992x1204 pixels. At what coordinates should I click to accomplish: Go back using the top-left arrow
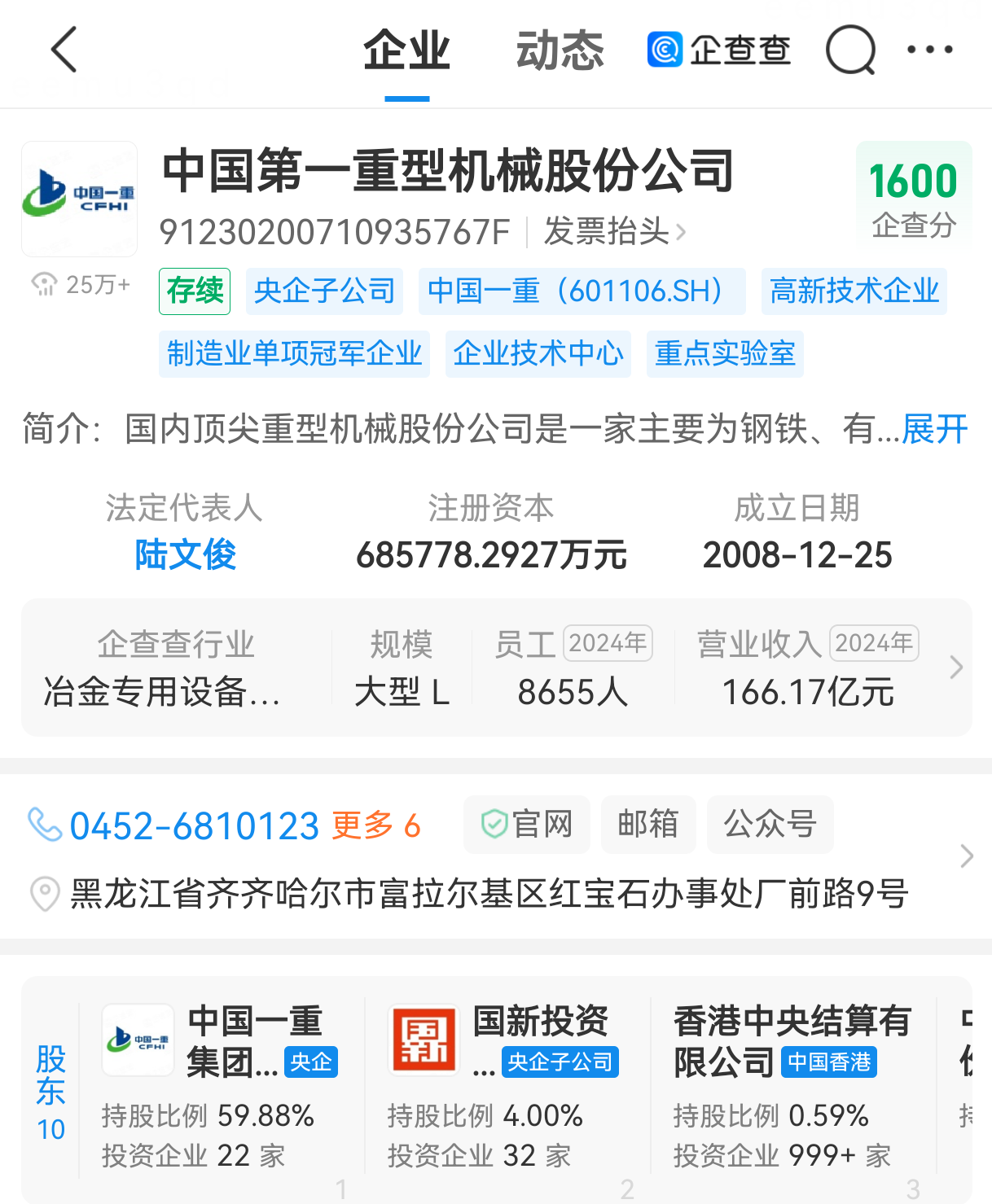(64, 50)
